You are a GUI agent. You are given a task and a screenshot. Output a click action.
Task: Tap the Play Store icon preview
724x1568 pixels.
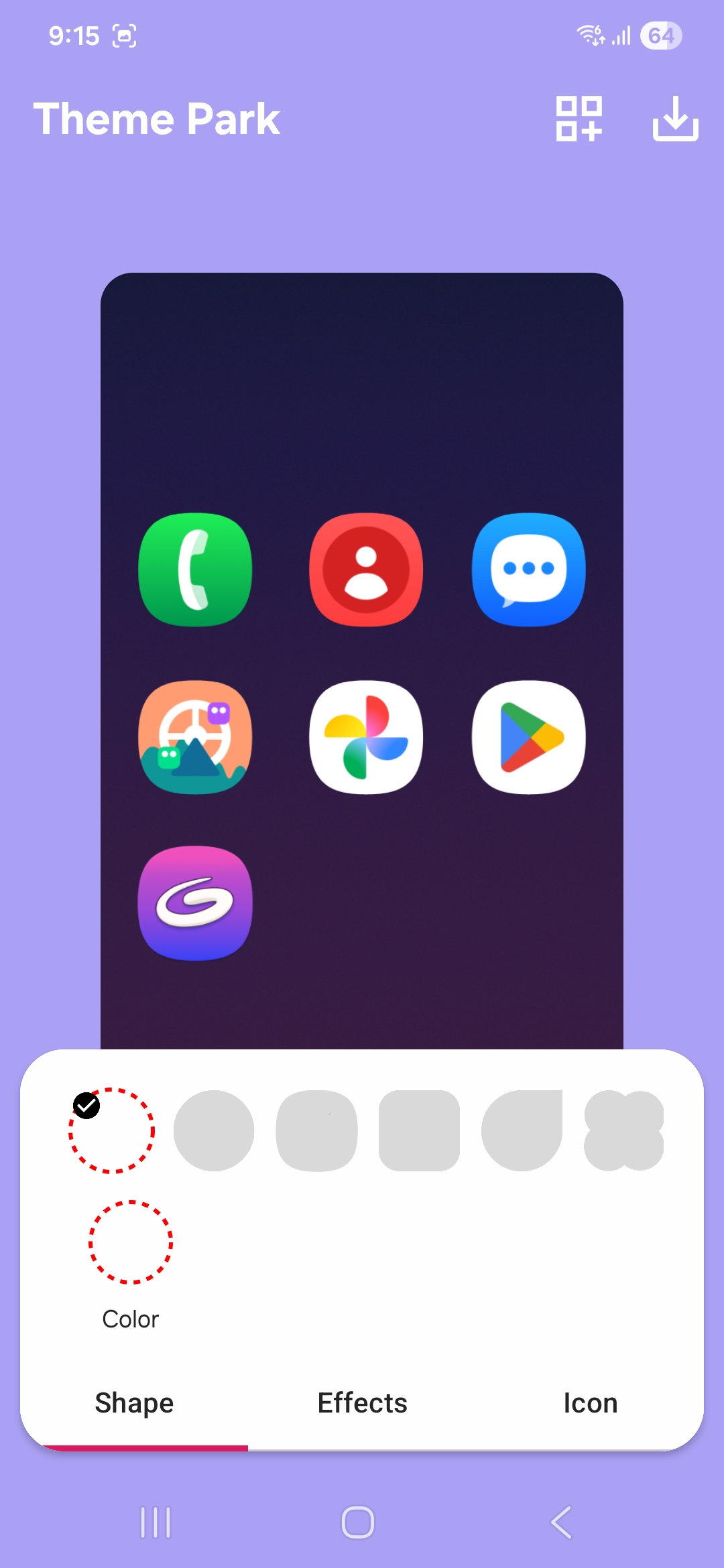click(x=530, y=736)
